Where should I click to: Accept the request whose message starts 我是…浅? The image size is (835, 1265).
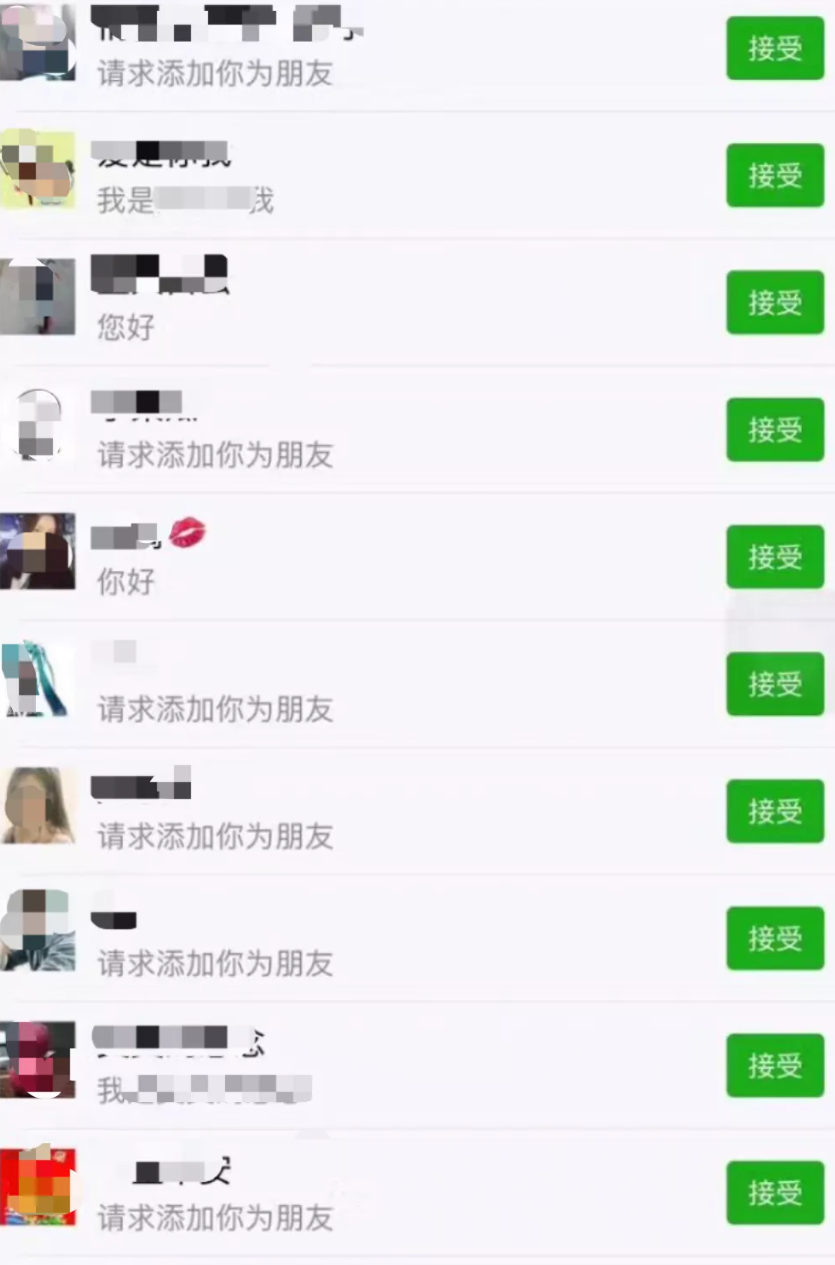[775, 175]
